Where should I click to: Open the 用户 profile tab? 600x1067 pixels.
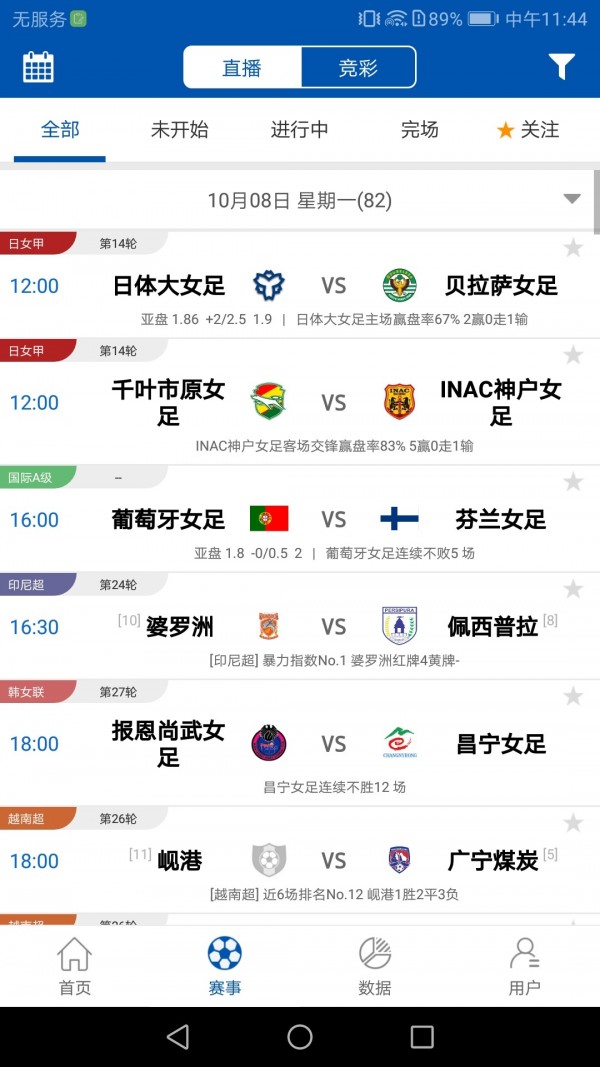pos(524,966)
